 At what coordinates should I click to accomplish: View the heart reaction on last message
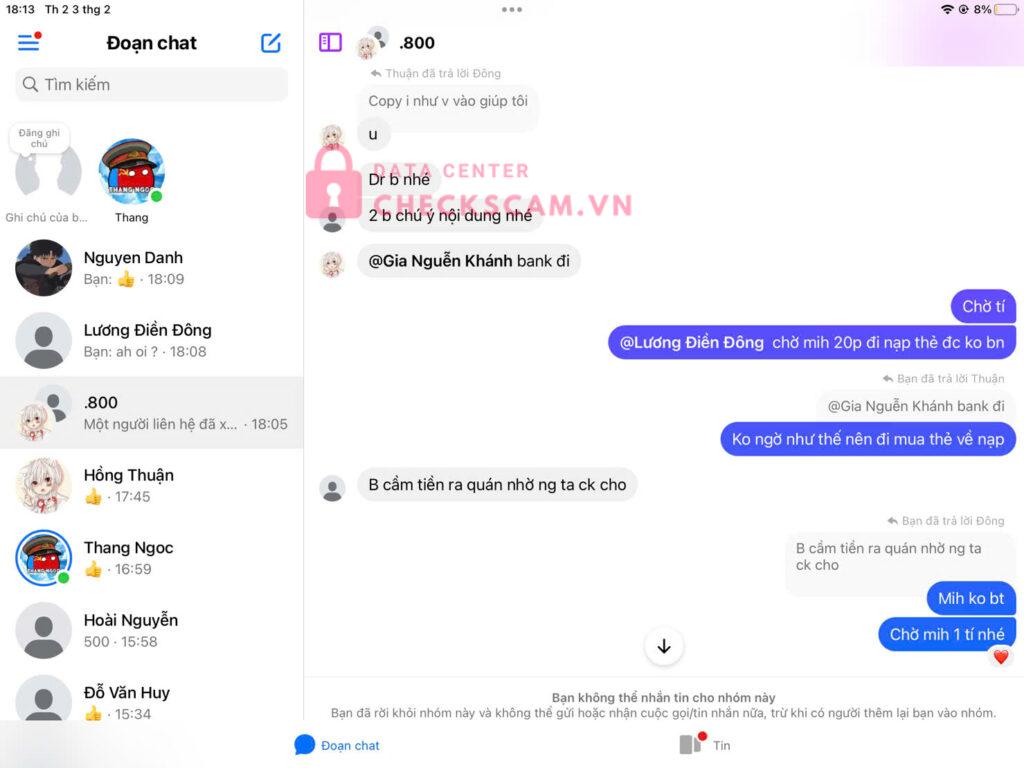point(1001,657)
